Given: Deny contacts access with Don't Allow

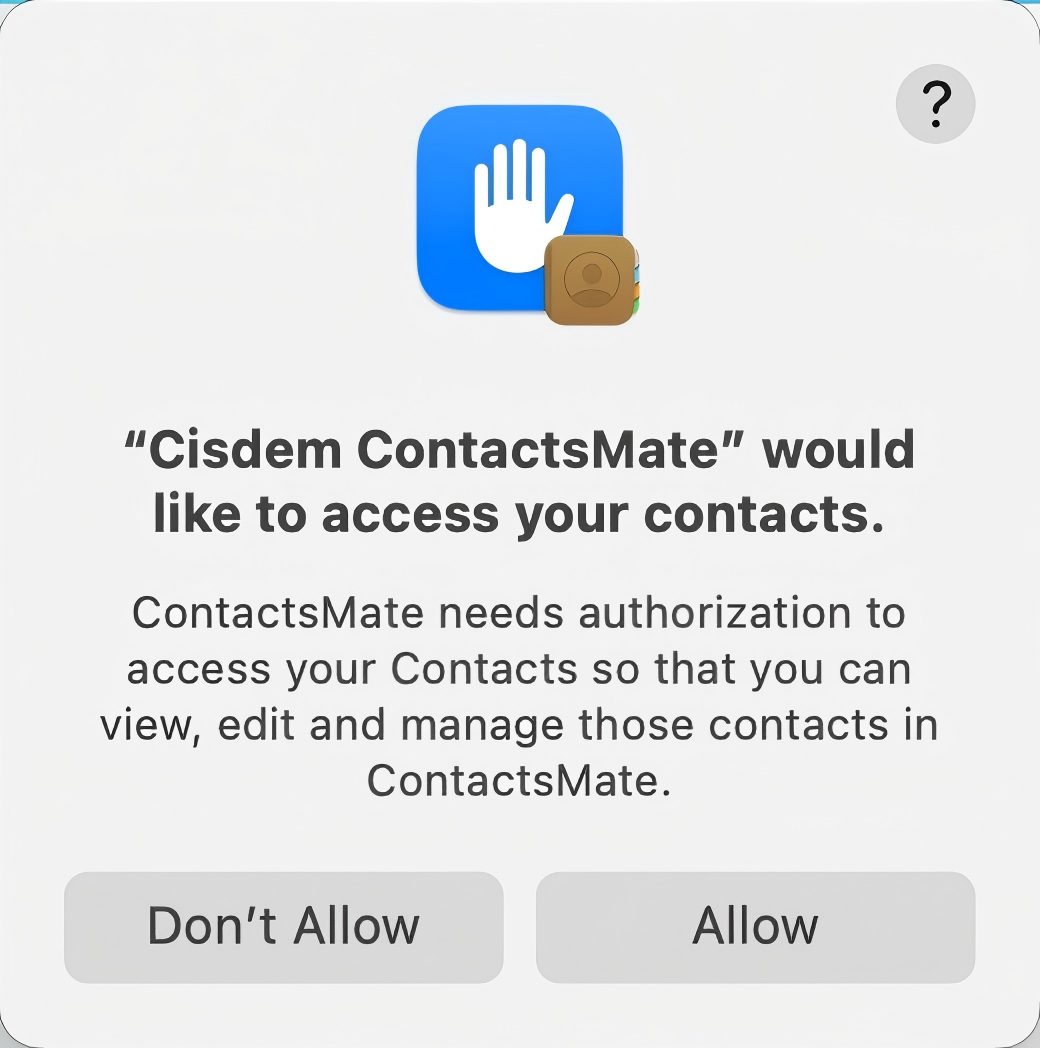Looking at the screenshot, I should [x=283, y=927].
